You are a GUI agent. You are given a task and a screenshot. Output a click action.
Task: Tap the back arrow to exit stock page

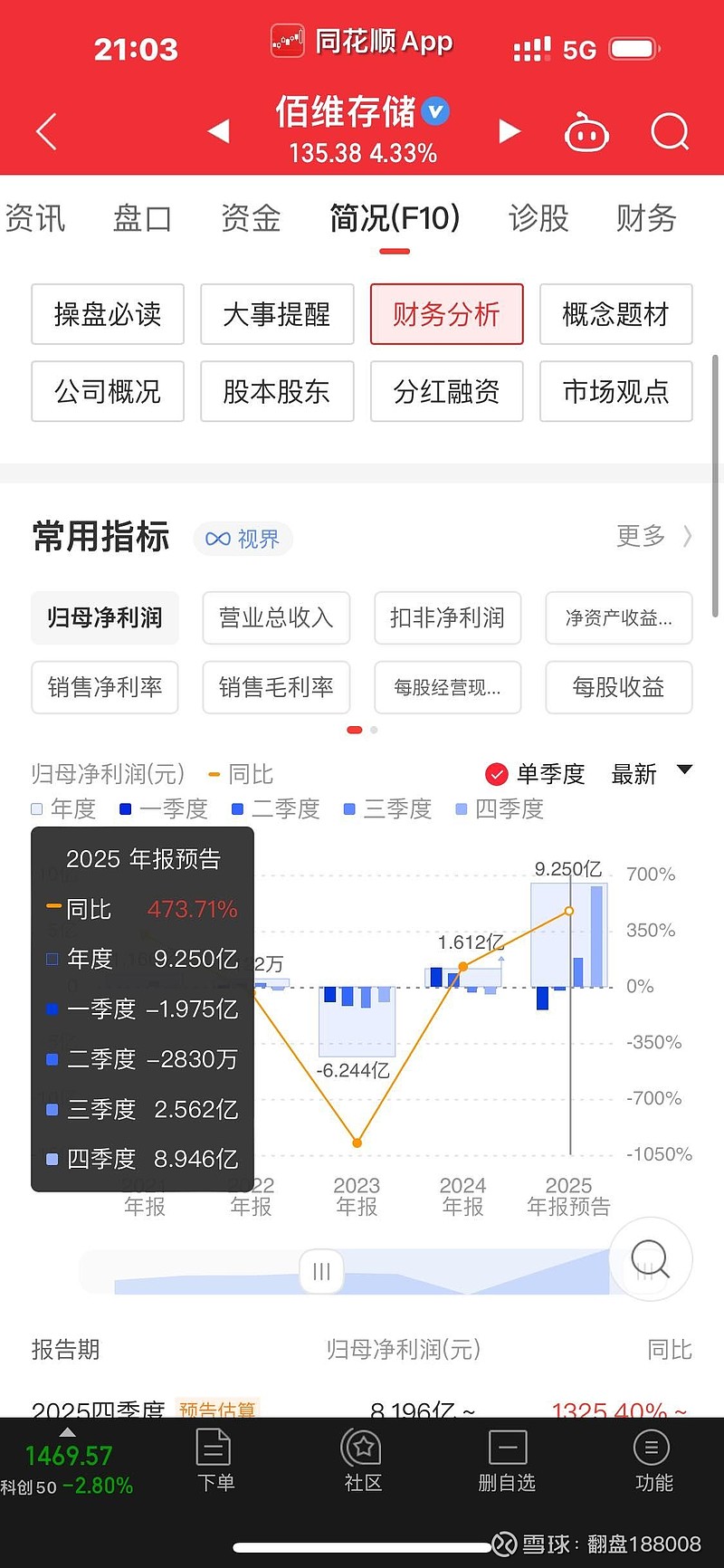click(x=45, y=131)
